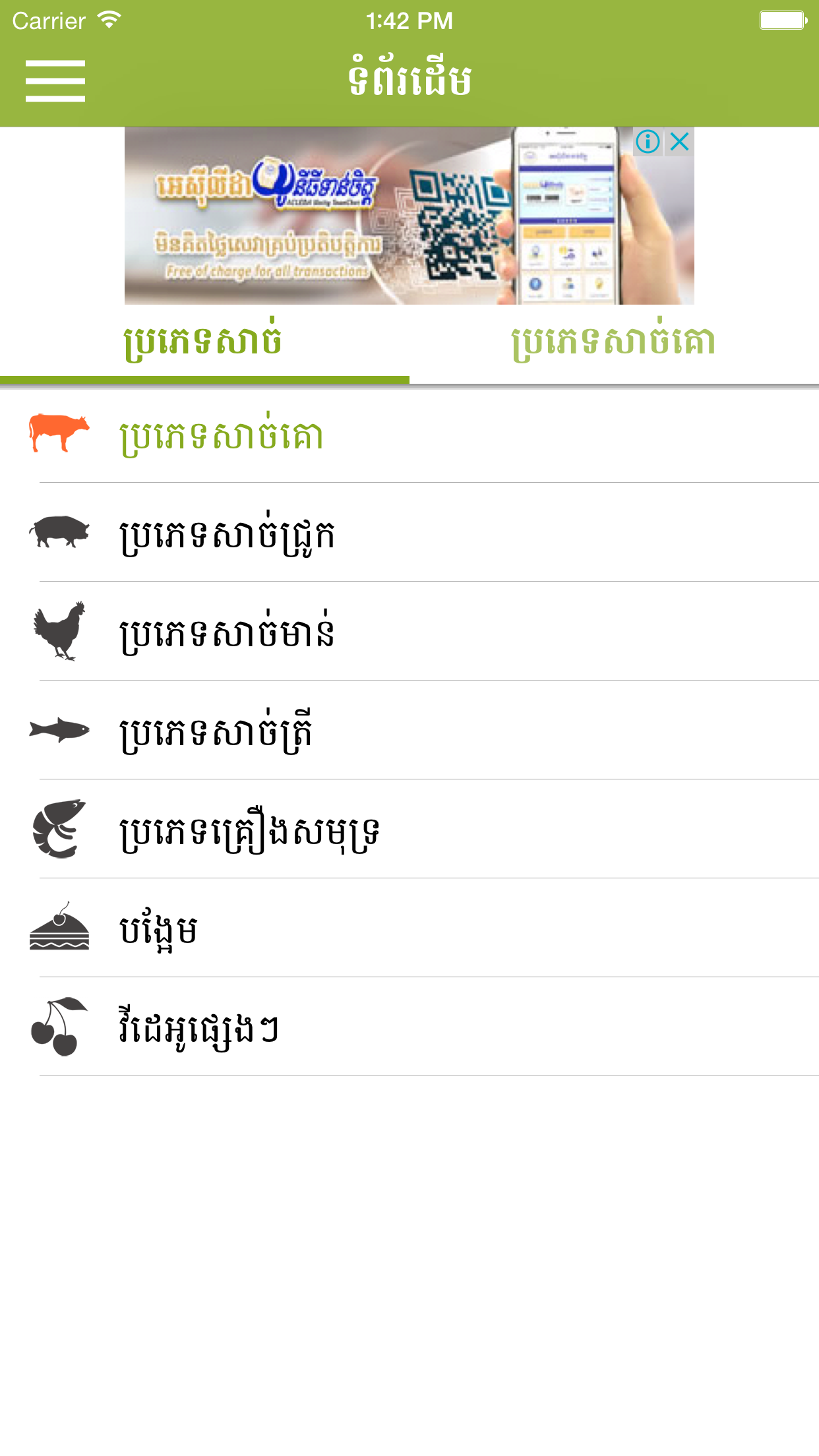819x1456 pixels.
Task: Open the fish row ប្រភេទសាច់ត្រី
Action: tap(409, 731)
